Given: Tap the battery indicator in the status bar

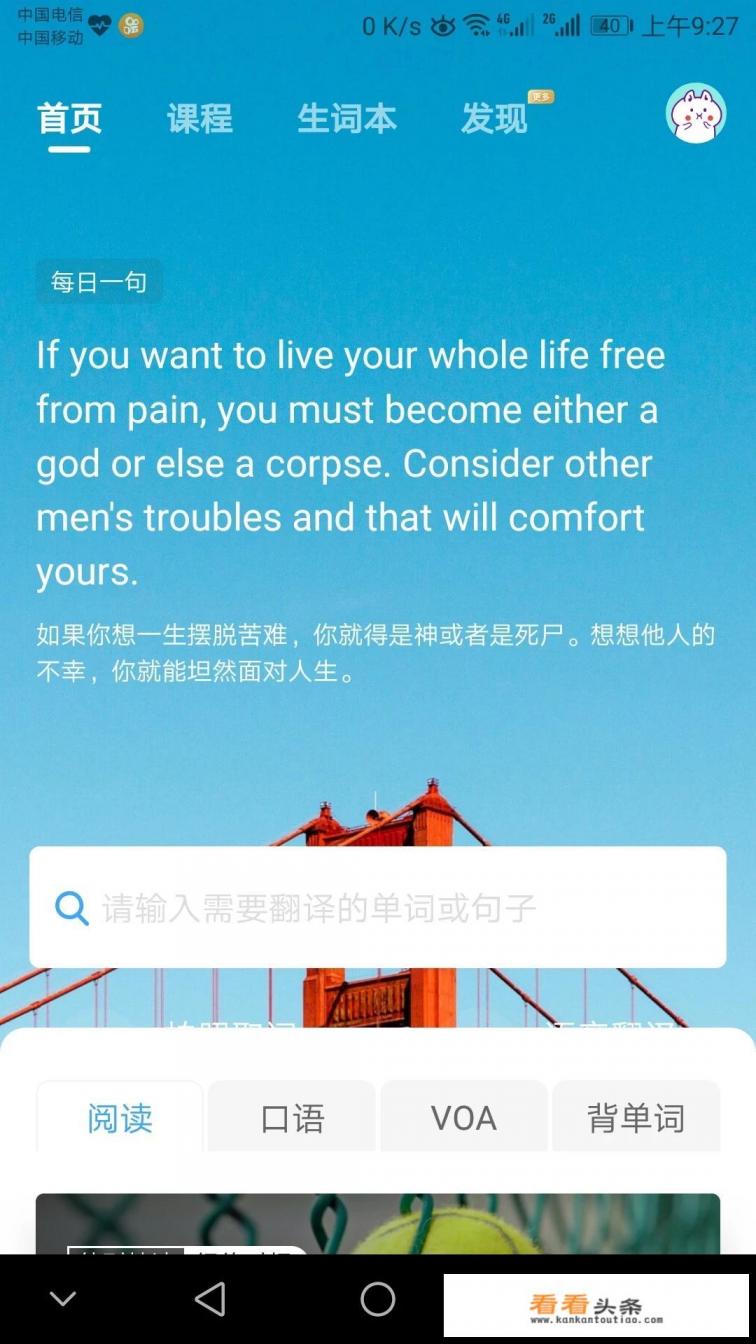Looking at the screenshot, I should tap(612, 25).
